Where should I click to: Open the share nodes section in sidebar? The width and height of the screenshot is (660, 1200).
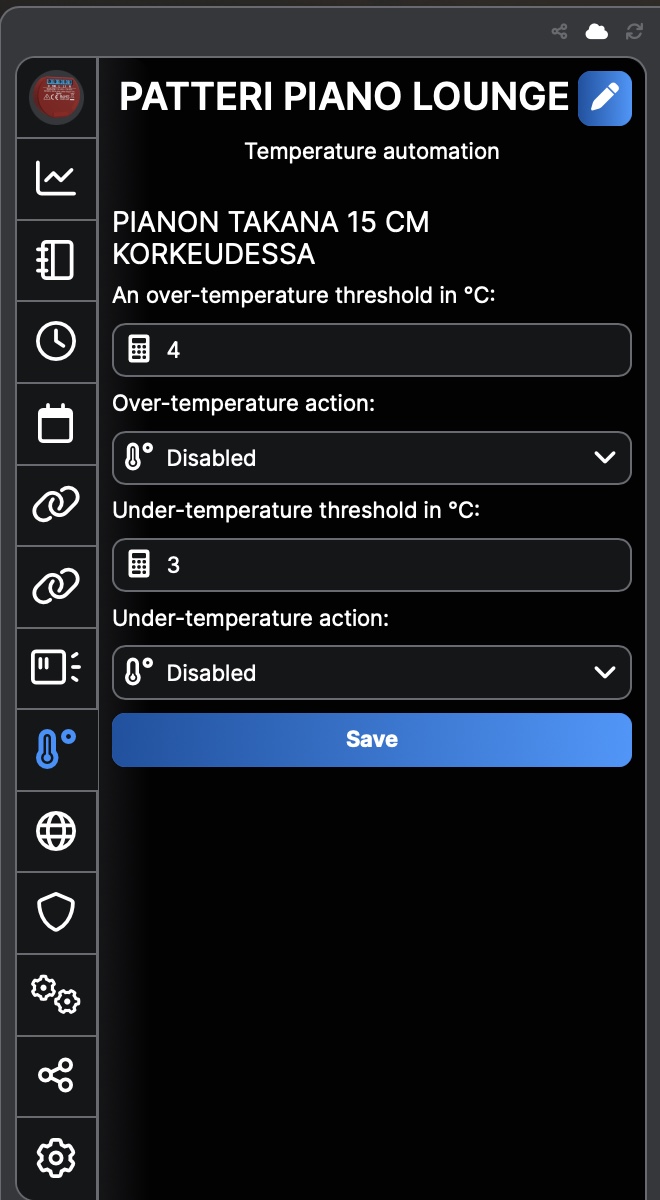[56, 1076]
